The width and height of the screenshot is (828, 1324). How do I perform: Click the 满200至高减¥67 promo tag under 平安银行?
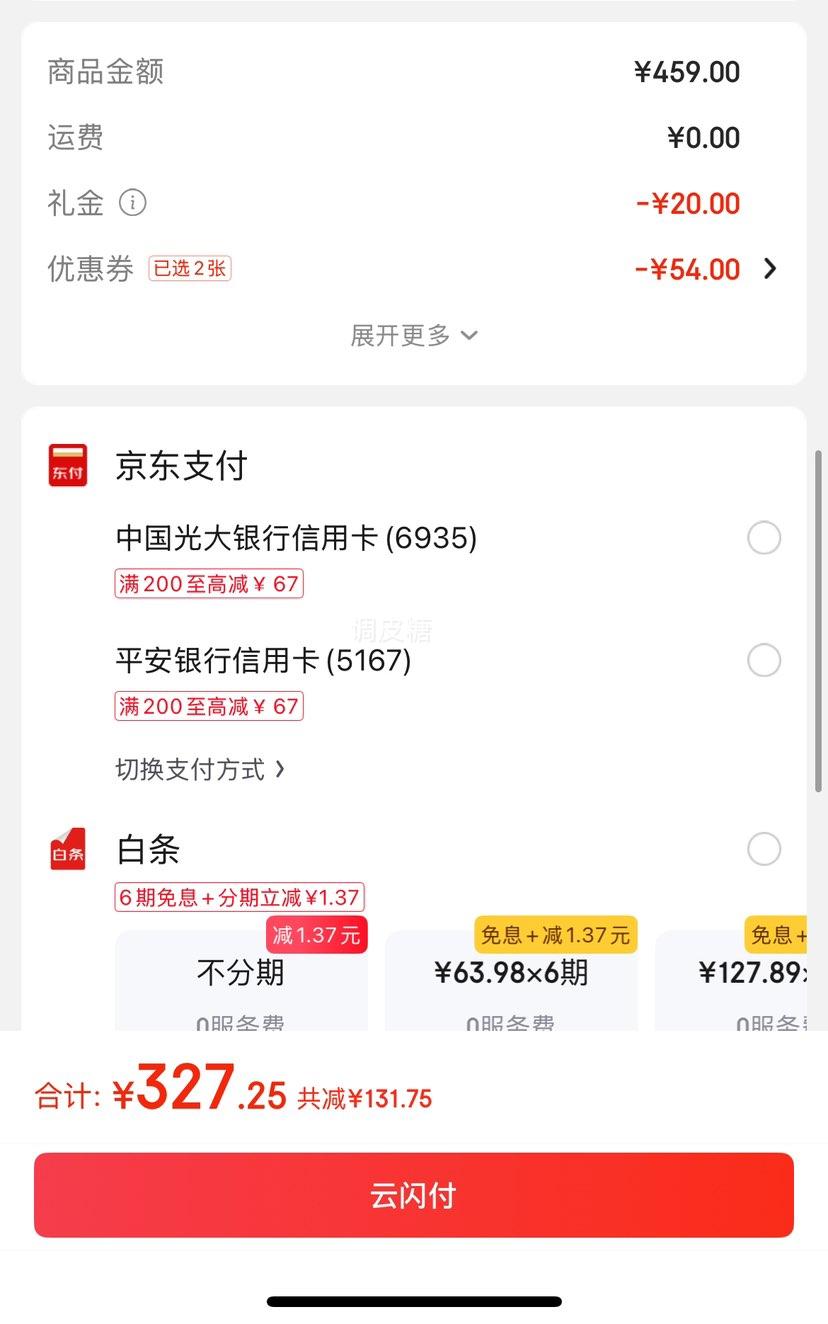pos(208,705)
